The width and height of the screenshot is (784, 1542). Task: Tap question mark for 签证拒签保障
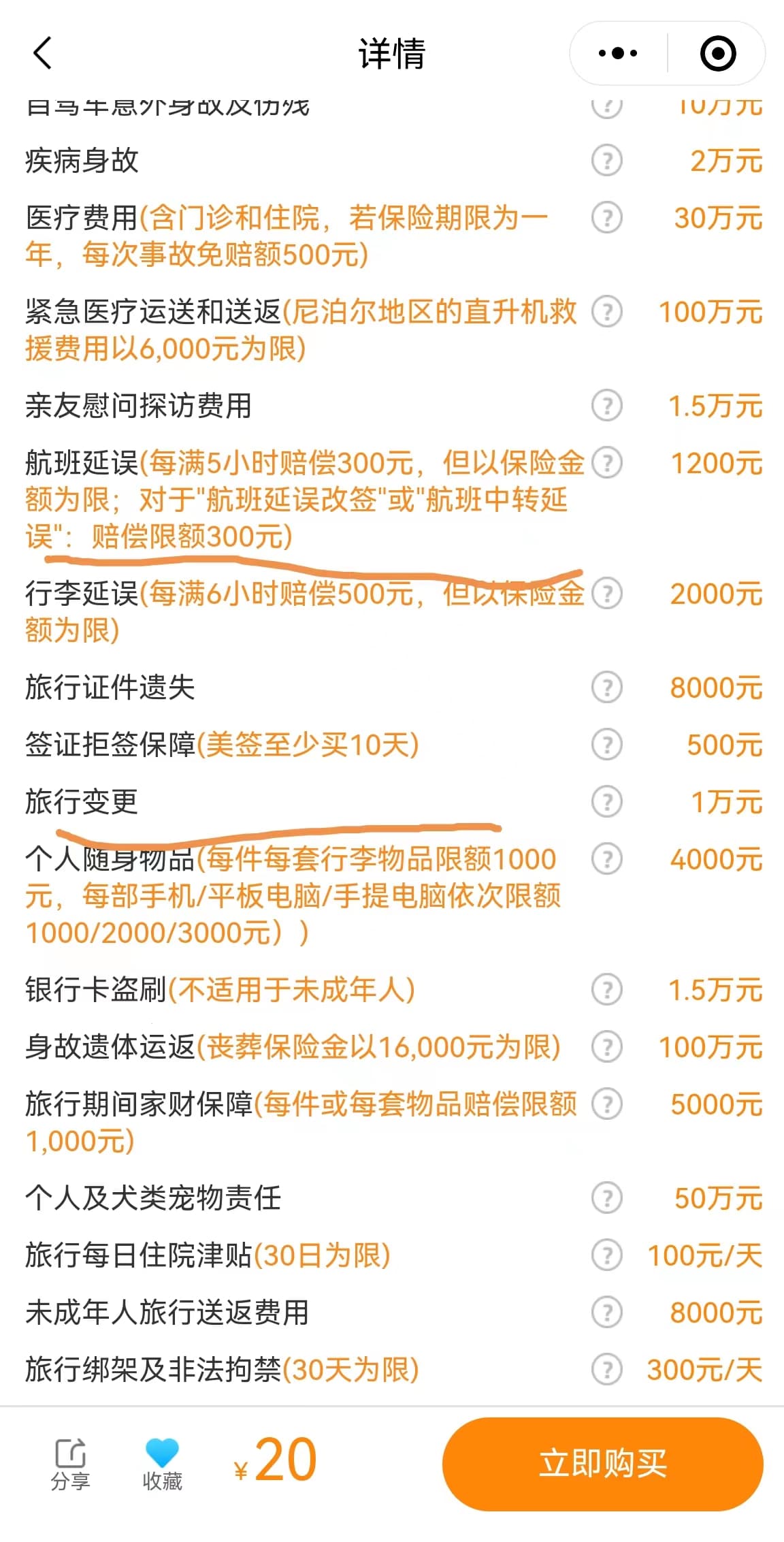coord(606,745)
